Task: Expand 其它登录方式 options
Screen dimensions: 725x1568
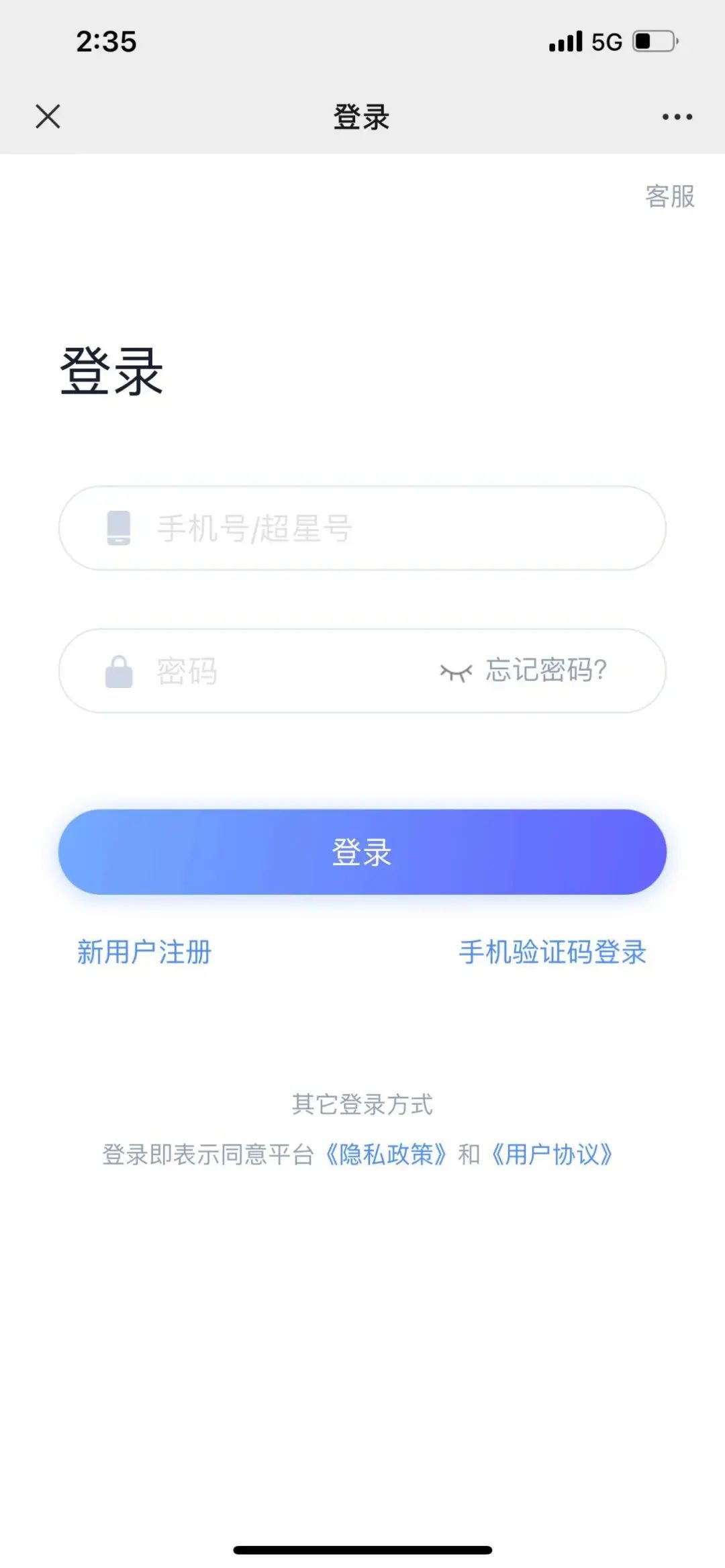Action: click(x=362, y=1104)
